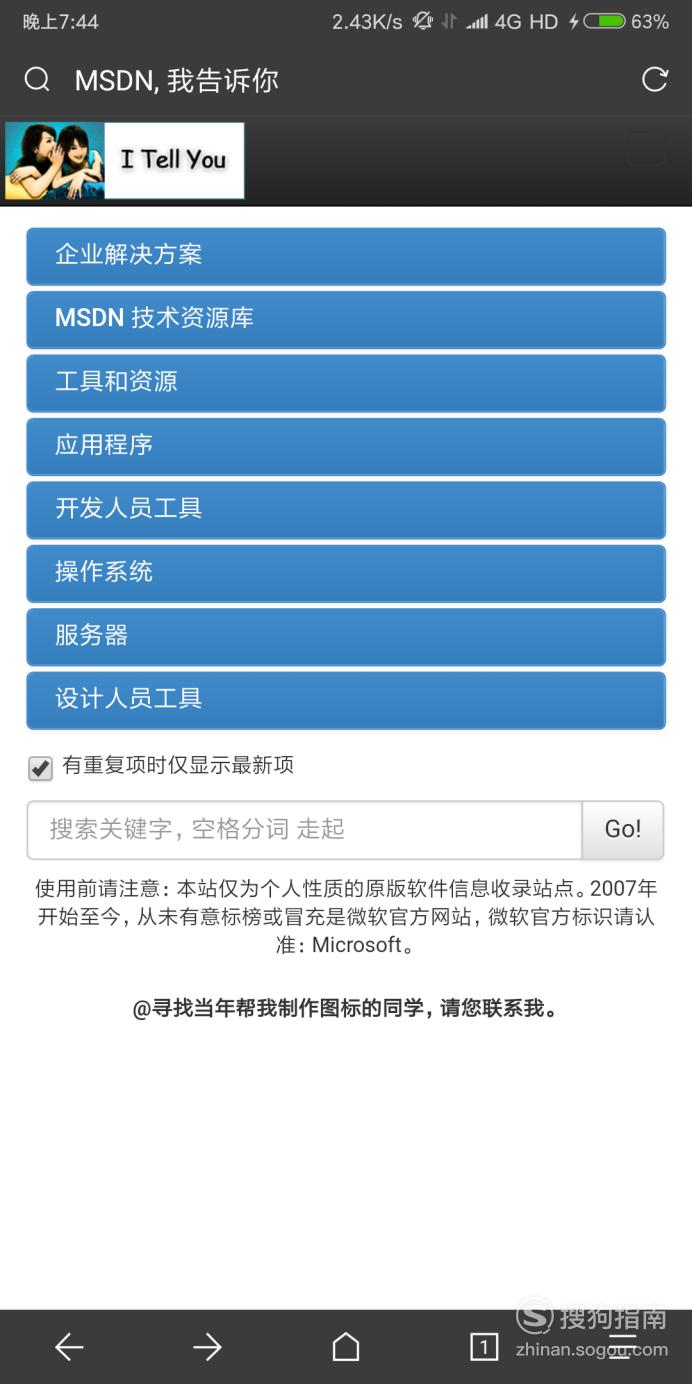The image size is (692, 1384).
Task: Go forward with the browser arrow
Action: point(207,1347)
